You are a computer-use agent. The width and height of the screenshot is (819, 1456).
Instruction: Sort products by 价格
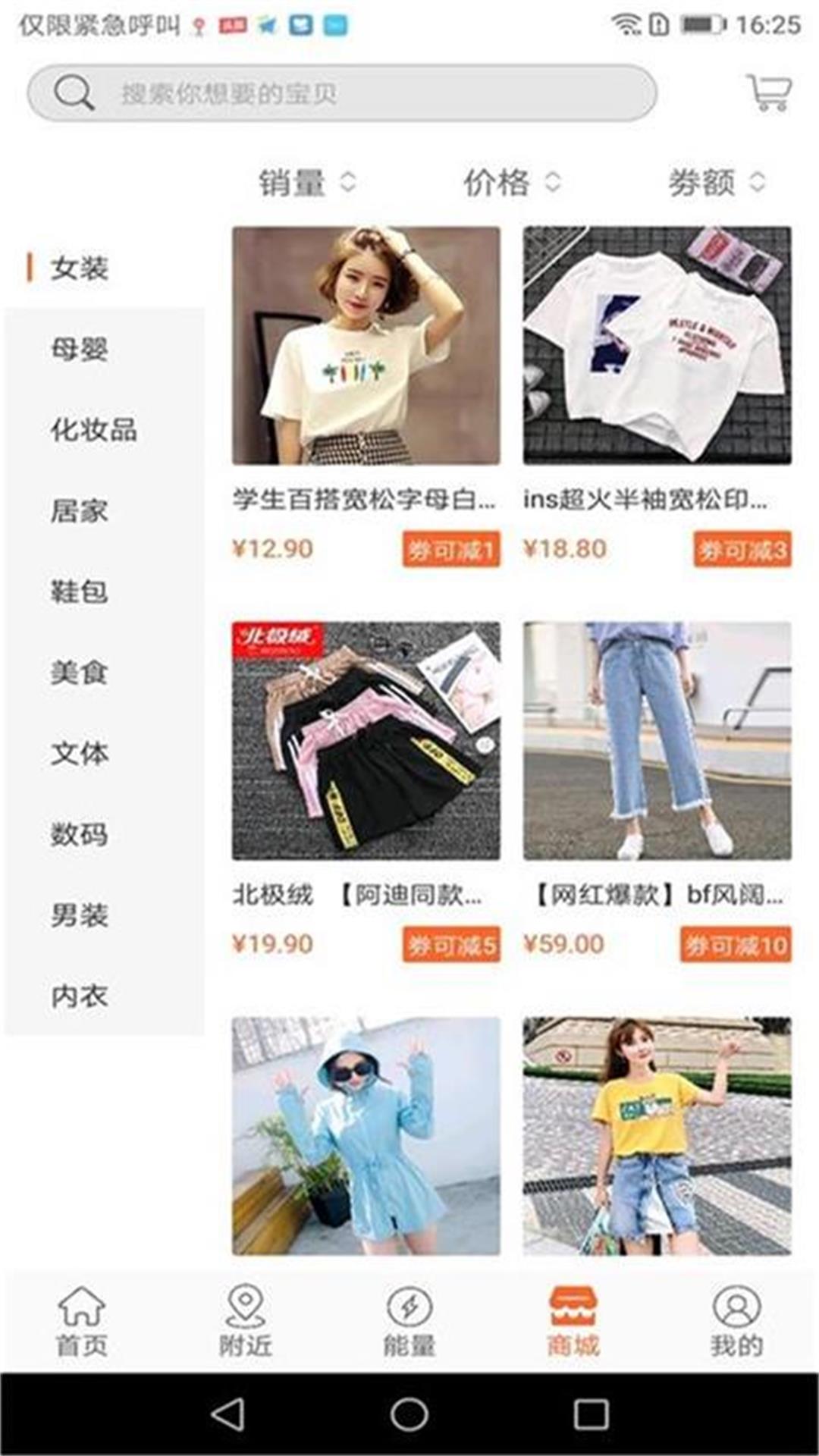[x=512, y=182]
